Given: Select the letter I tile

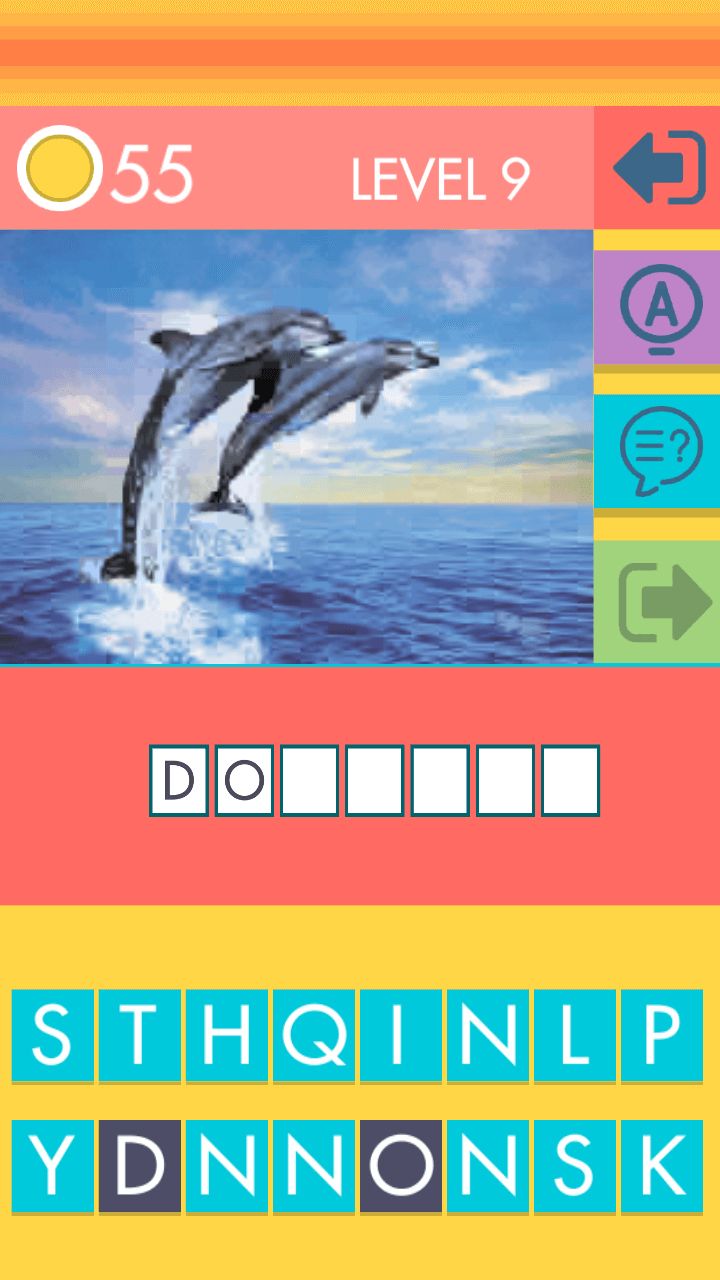Looking at the screenshot, I should point(400,1035).
